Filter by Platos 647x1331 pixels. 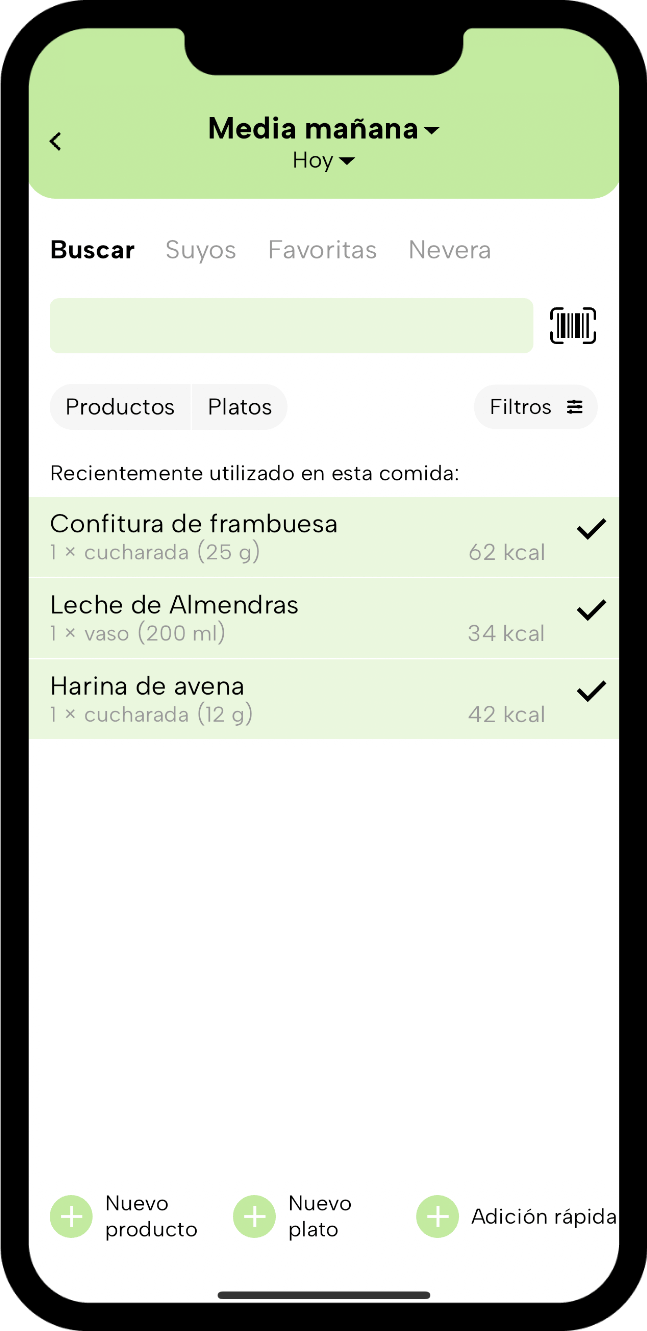tap(240, 407)
